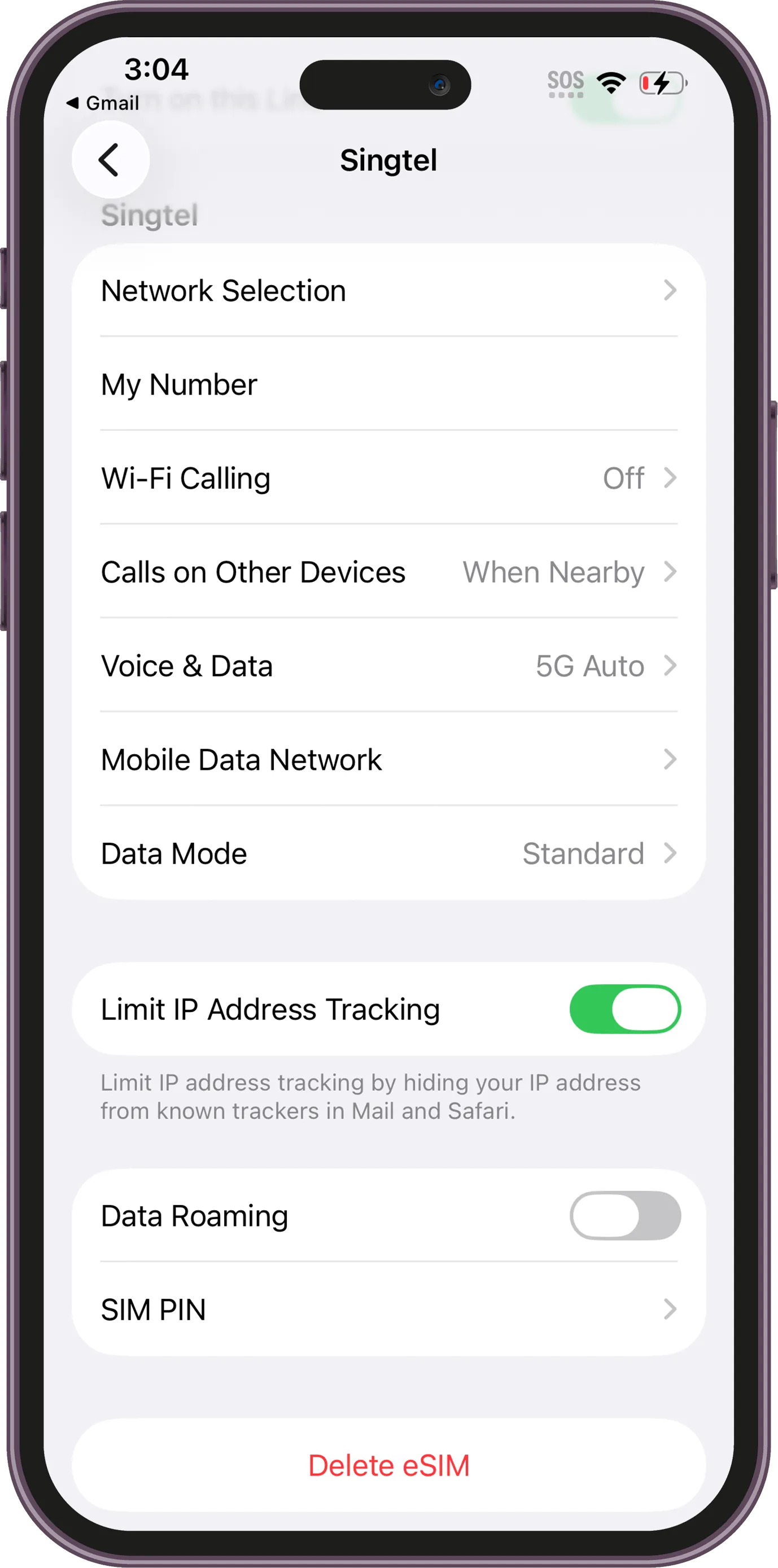778x1568 pixels.
Task: Open Mobile Data Network settings
Action: click(388, 760)
